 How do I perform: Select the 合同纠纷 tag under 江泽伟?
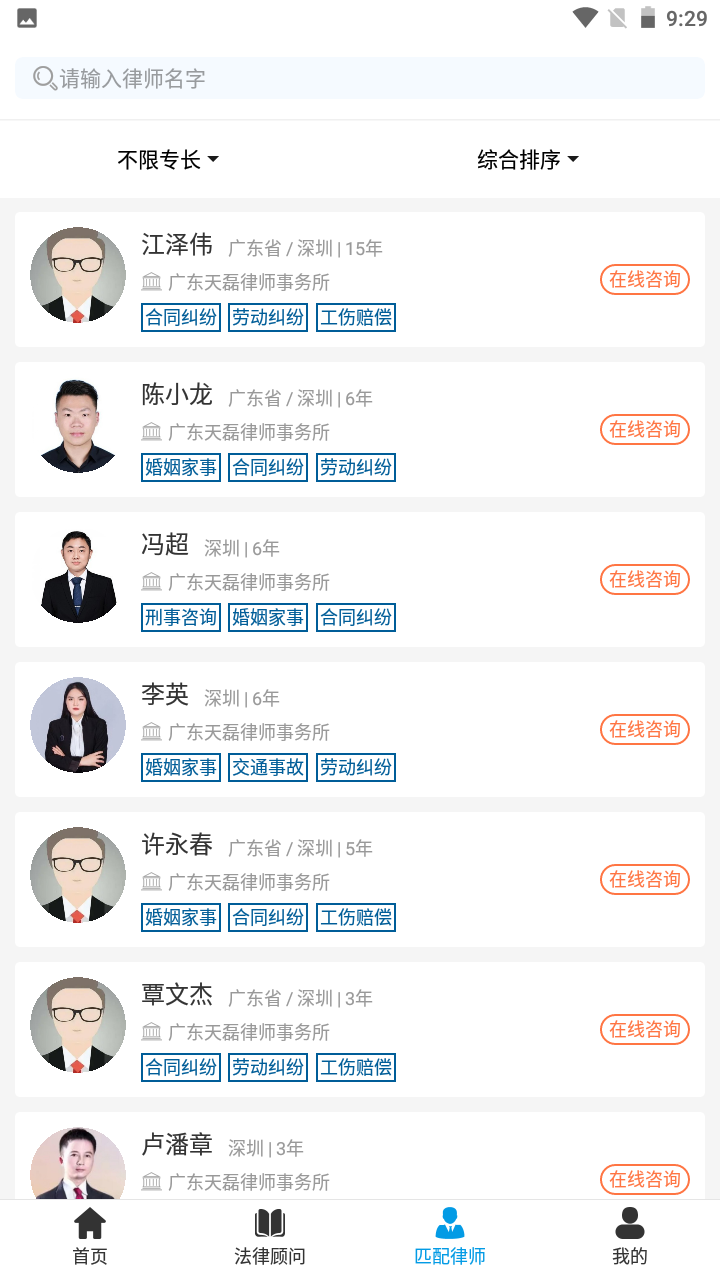pyautogui.click(x=180, y=317)
